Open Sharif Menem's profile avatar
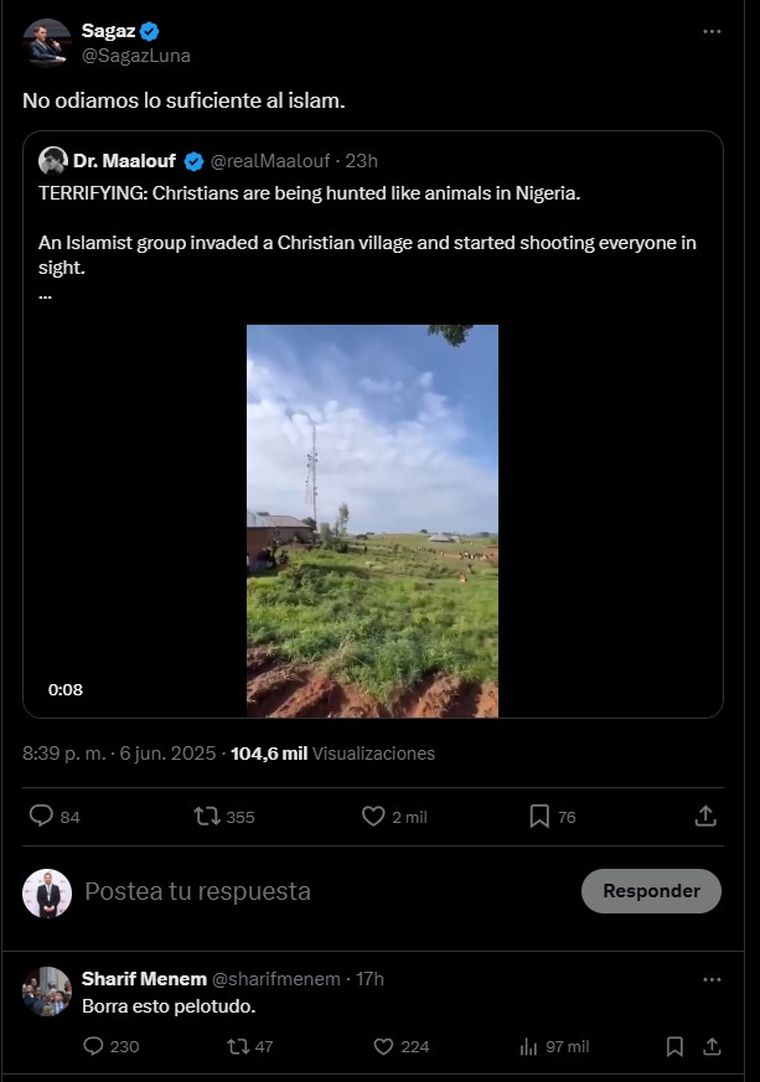 [47, 991]
